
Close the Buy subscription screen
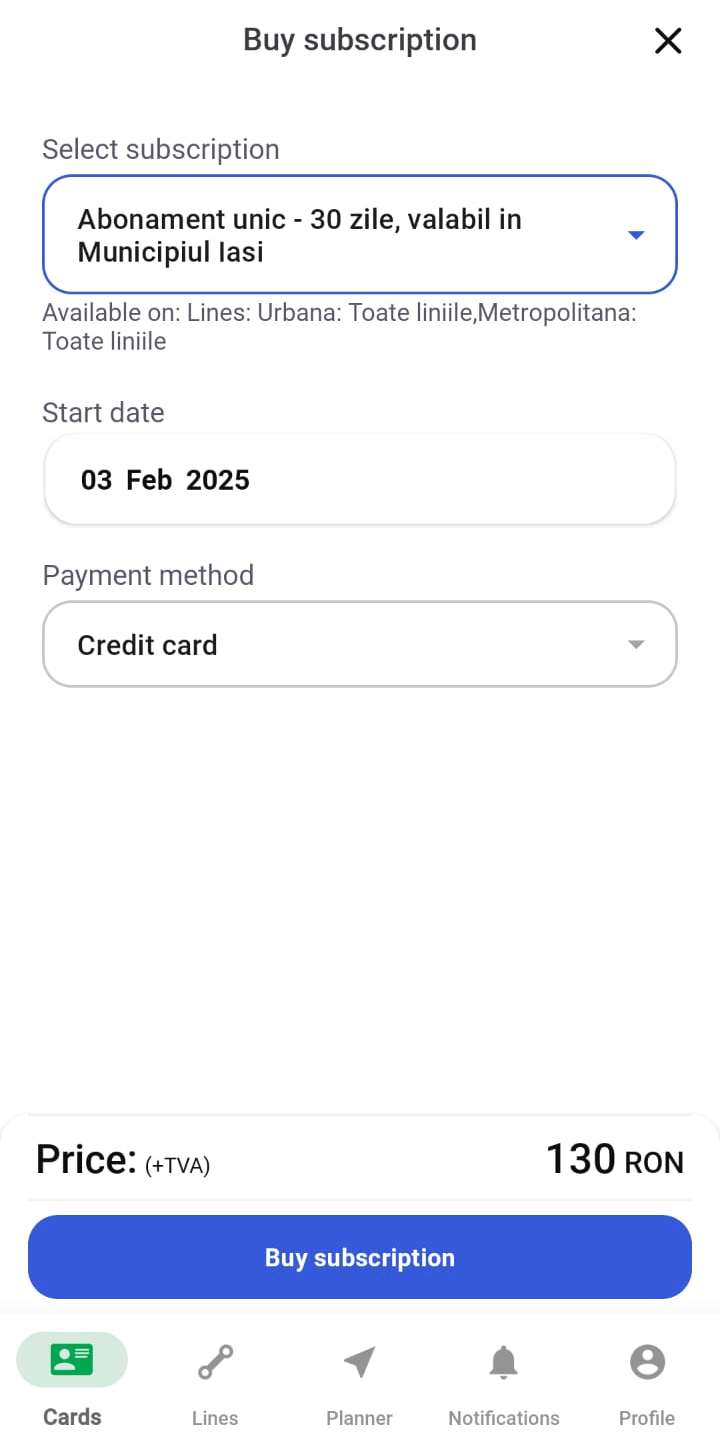tap(667, 41)
